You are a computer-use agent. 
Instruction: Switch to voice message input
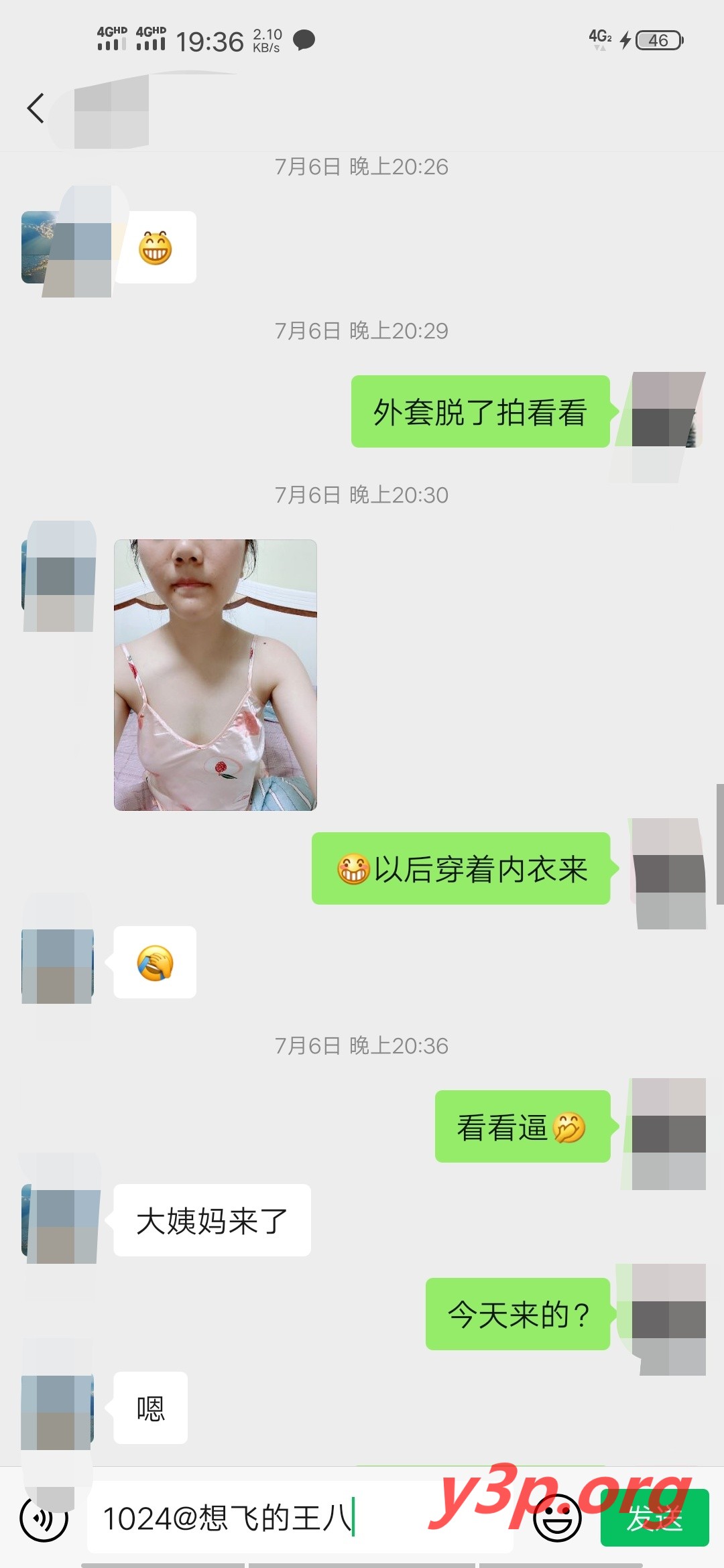44,1518
